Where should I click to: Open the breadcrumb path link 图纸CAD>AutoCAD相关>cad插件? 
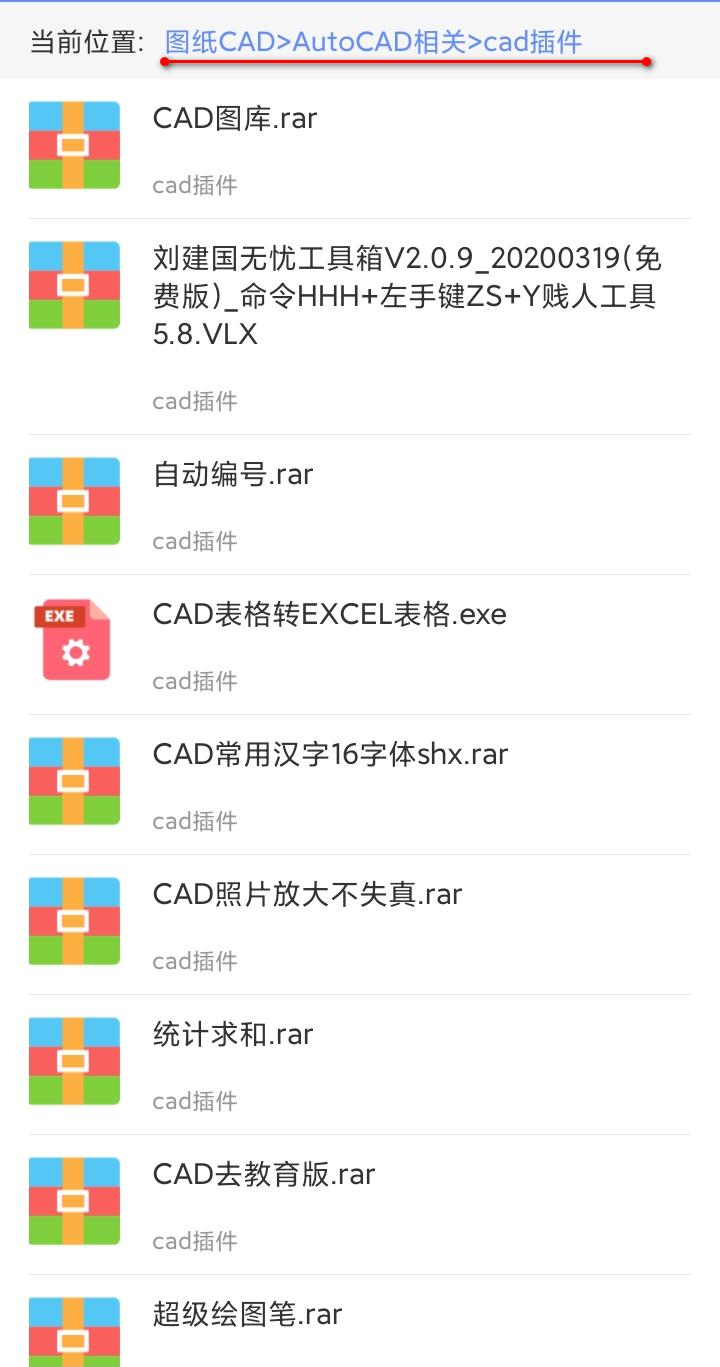click(373, 42)
